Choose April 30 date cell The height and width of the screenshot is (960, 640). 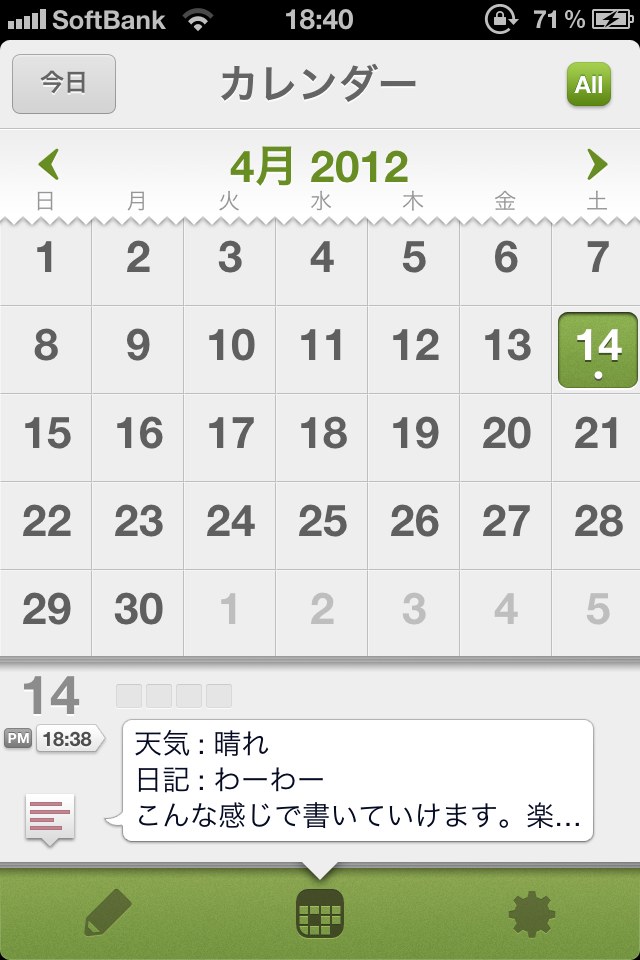138,610
